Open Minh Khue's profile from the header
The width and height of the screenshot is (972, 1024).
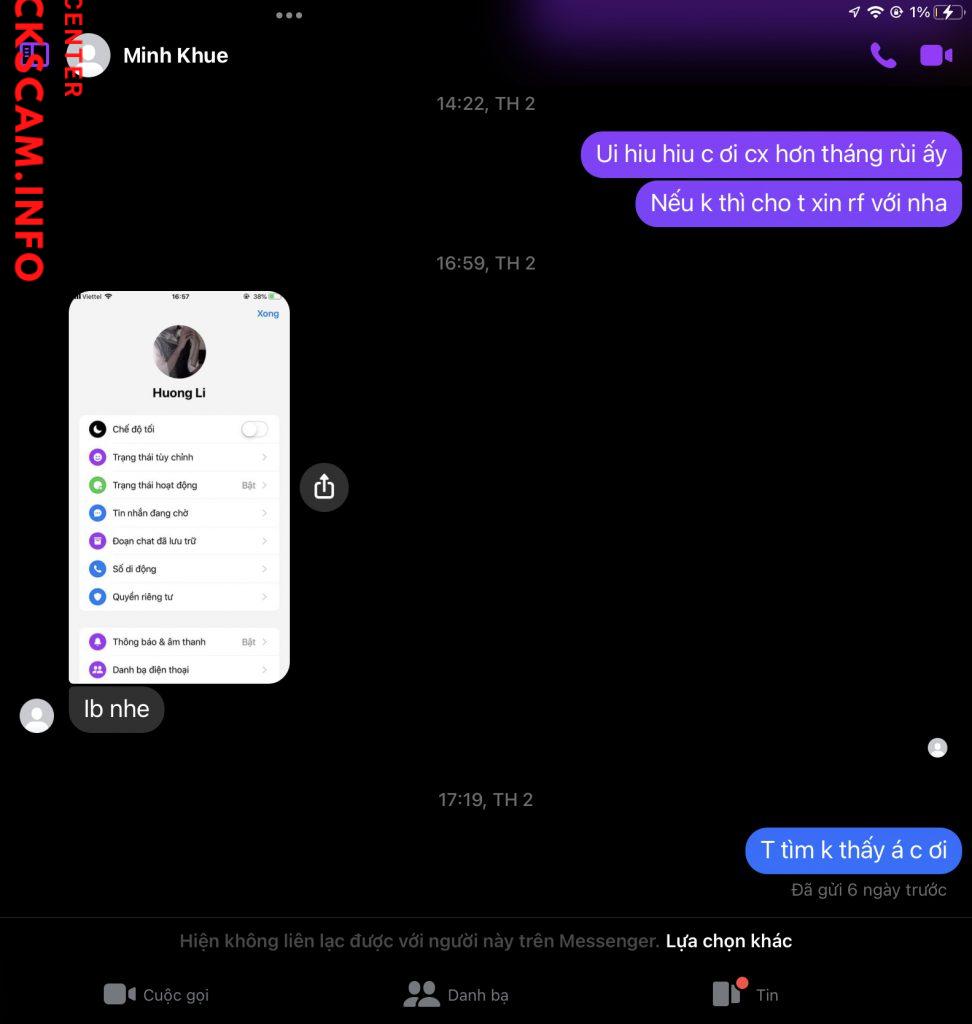click(175, 55)
